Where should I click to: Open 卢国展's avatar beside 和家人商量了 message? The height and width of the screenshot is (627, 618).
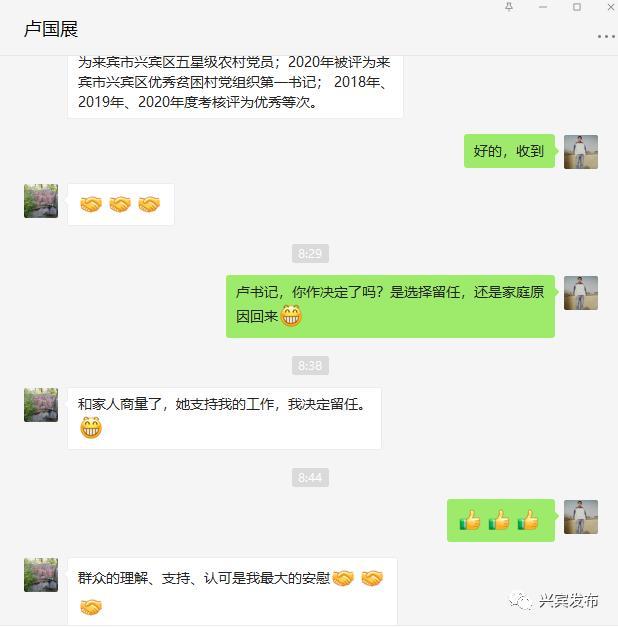tap(41, 405)
